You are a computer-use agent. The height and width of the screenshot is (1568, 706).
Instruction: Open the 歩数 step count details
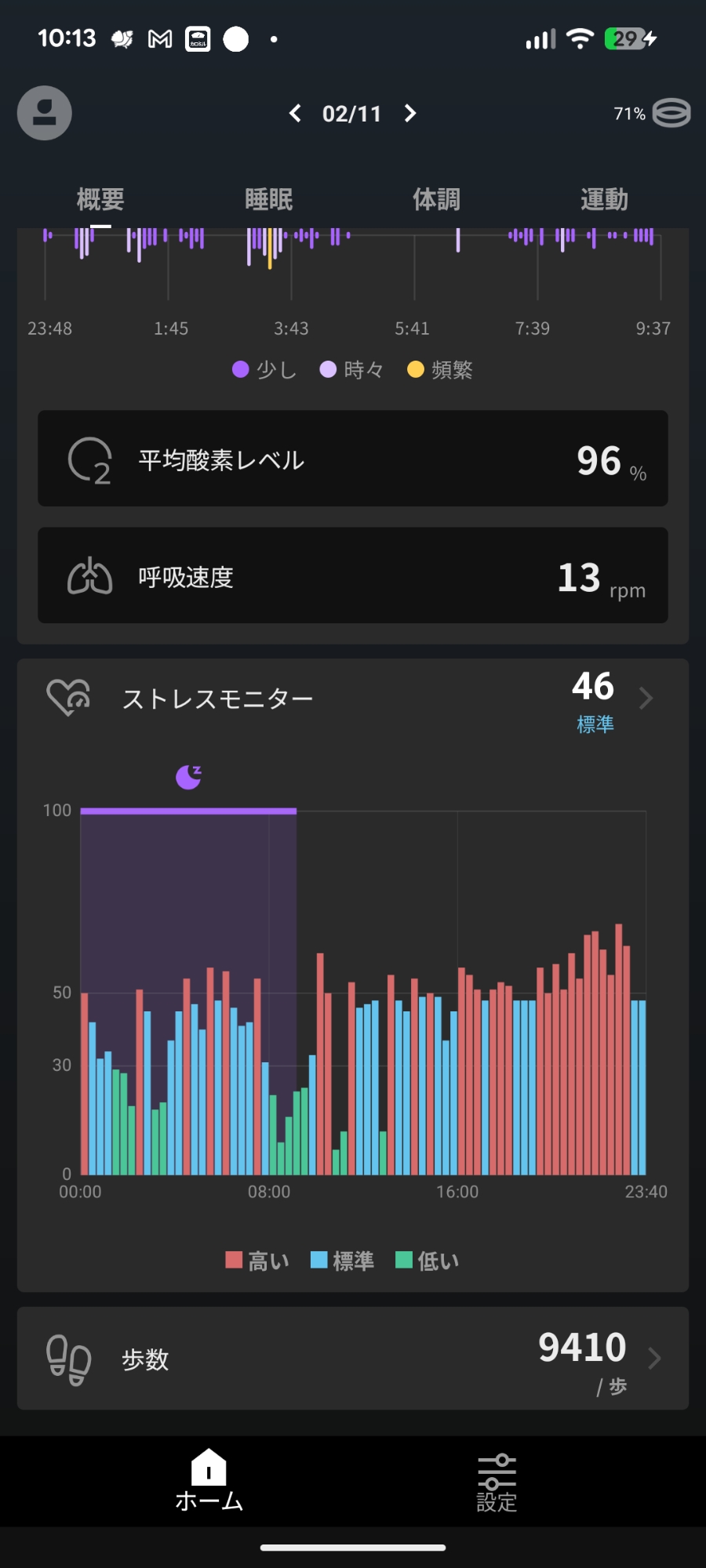353,1358
